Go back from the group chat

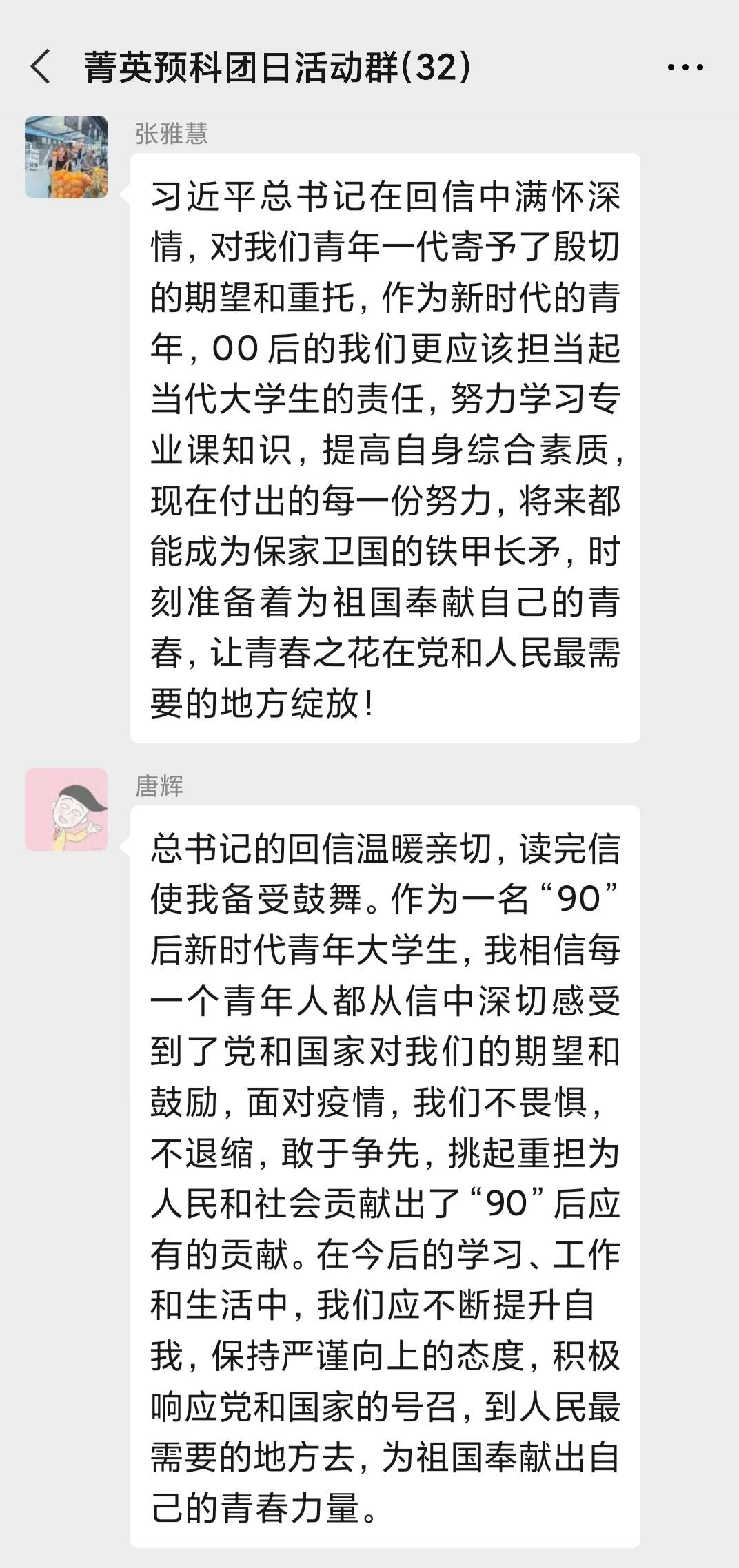point(41,68)
